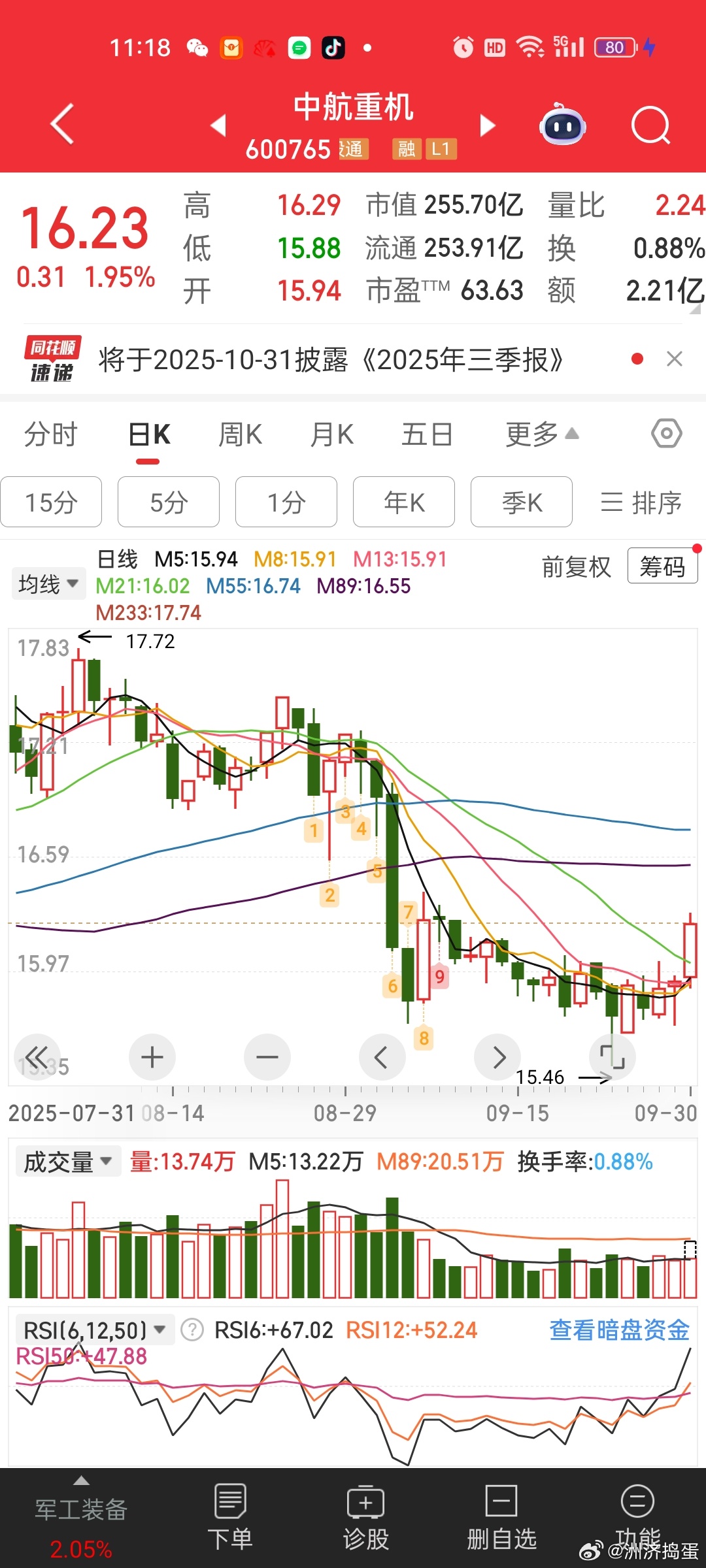Viewport: 706px width, 1568px height.
Task: Open the 均线 indicator dropdown
Action: click(x=48, y=583)
